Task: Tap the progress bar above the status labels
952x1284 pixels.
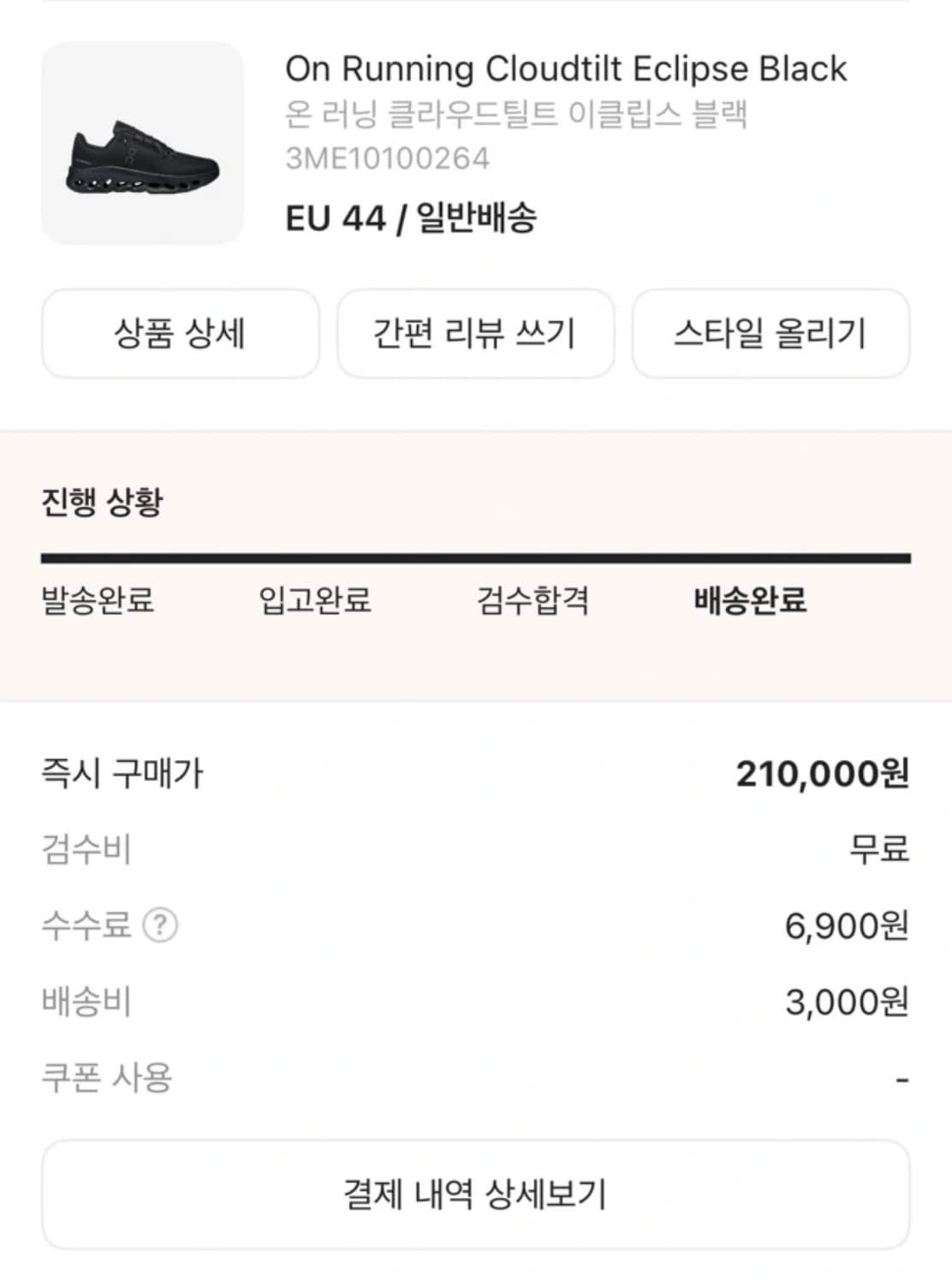Action: [x=476, y=558]
